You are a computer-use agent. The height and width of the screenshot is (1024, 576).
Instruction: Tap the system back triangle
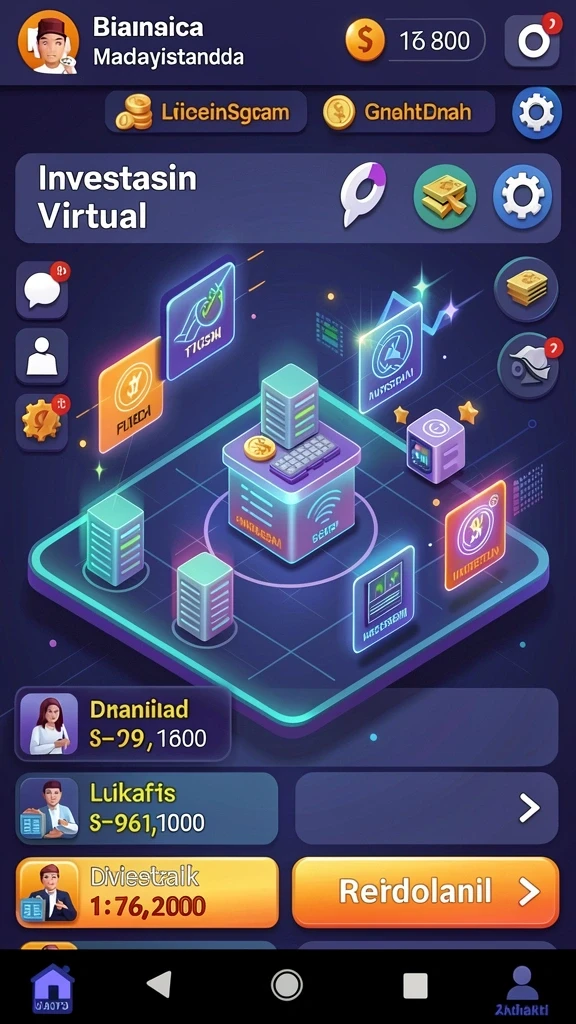(159, 984)
